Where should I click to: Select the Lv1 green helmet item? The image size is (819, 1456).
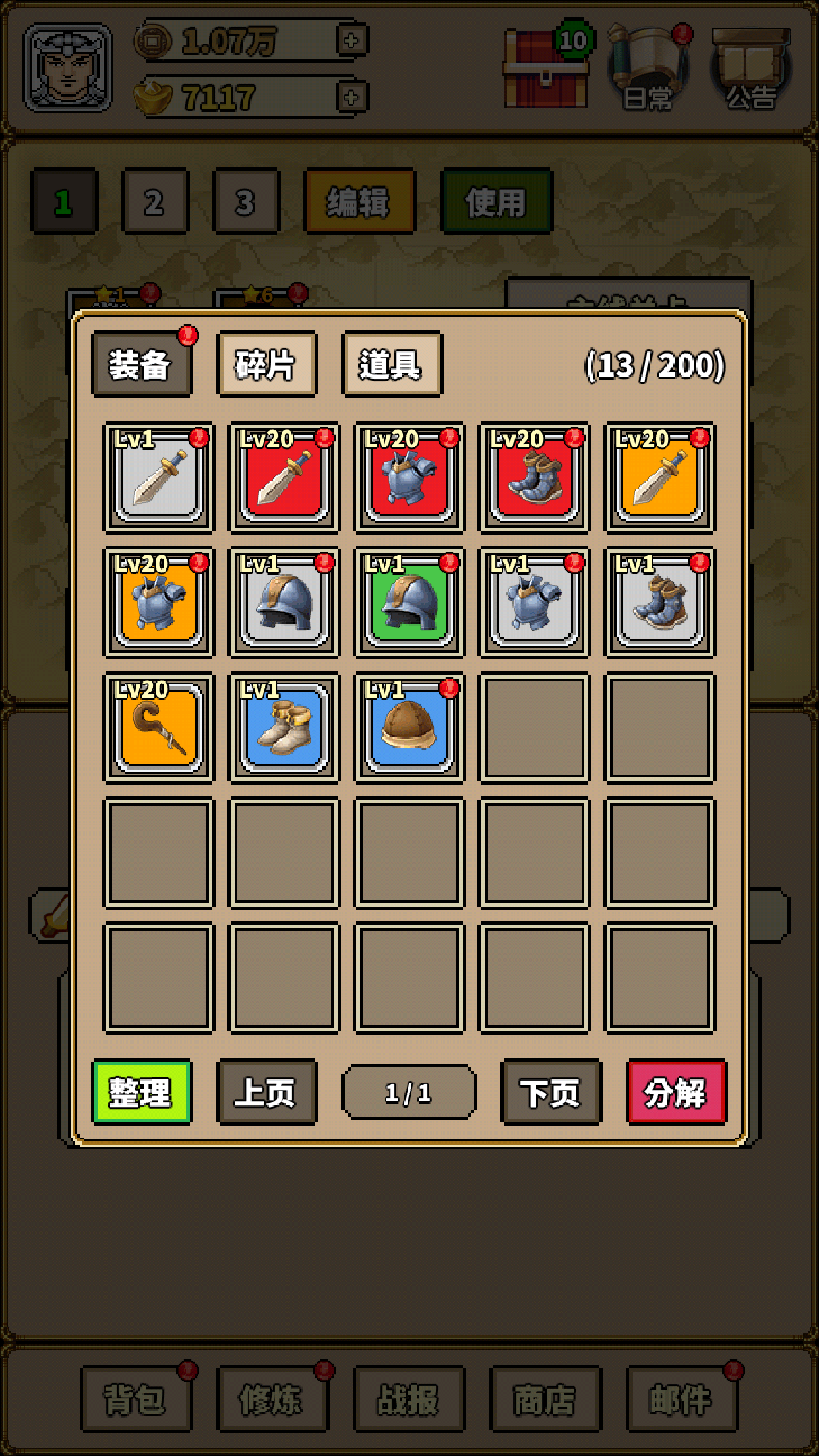pos(409,603)
